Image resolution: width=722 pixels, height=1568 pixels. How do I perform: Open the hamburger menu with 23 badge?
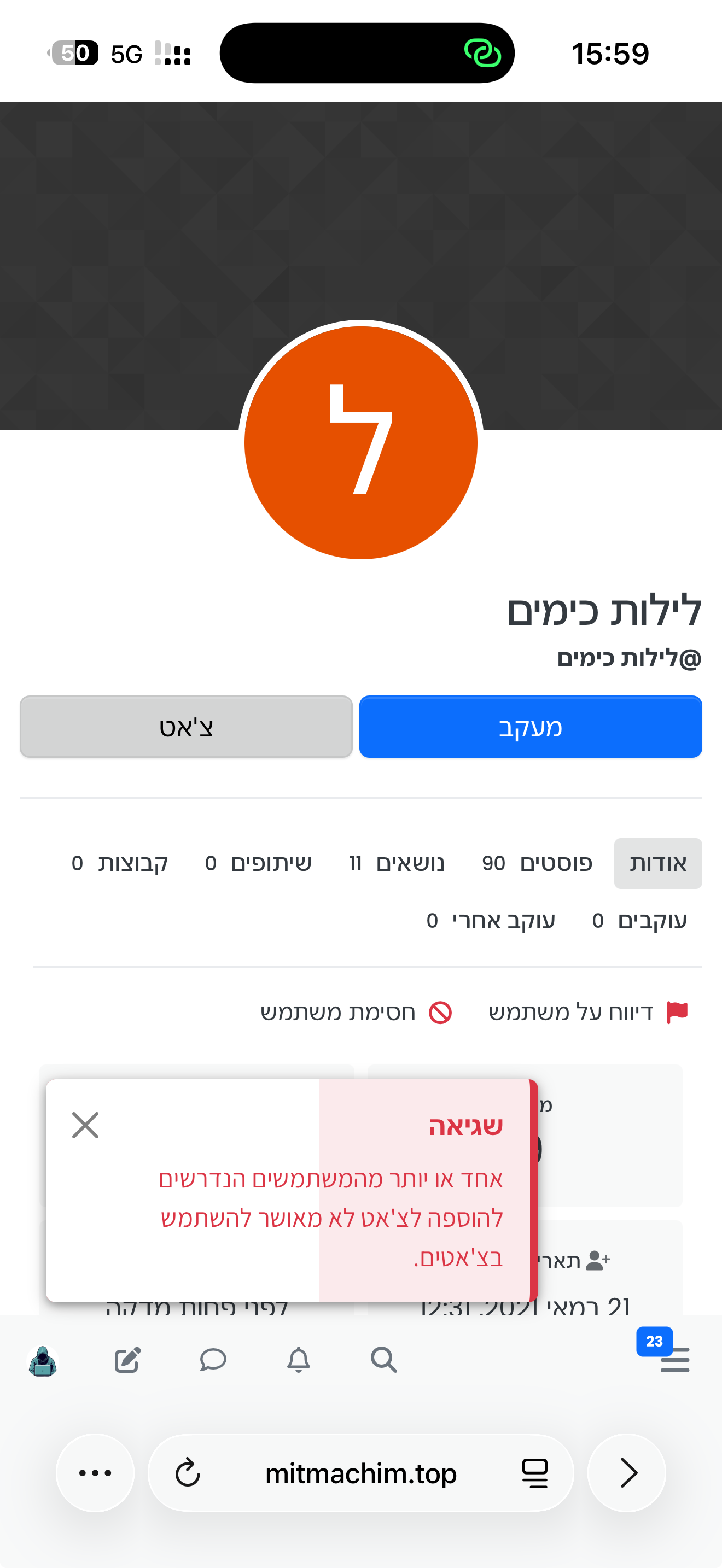(674, 1359)
